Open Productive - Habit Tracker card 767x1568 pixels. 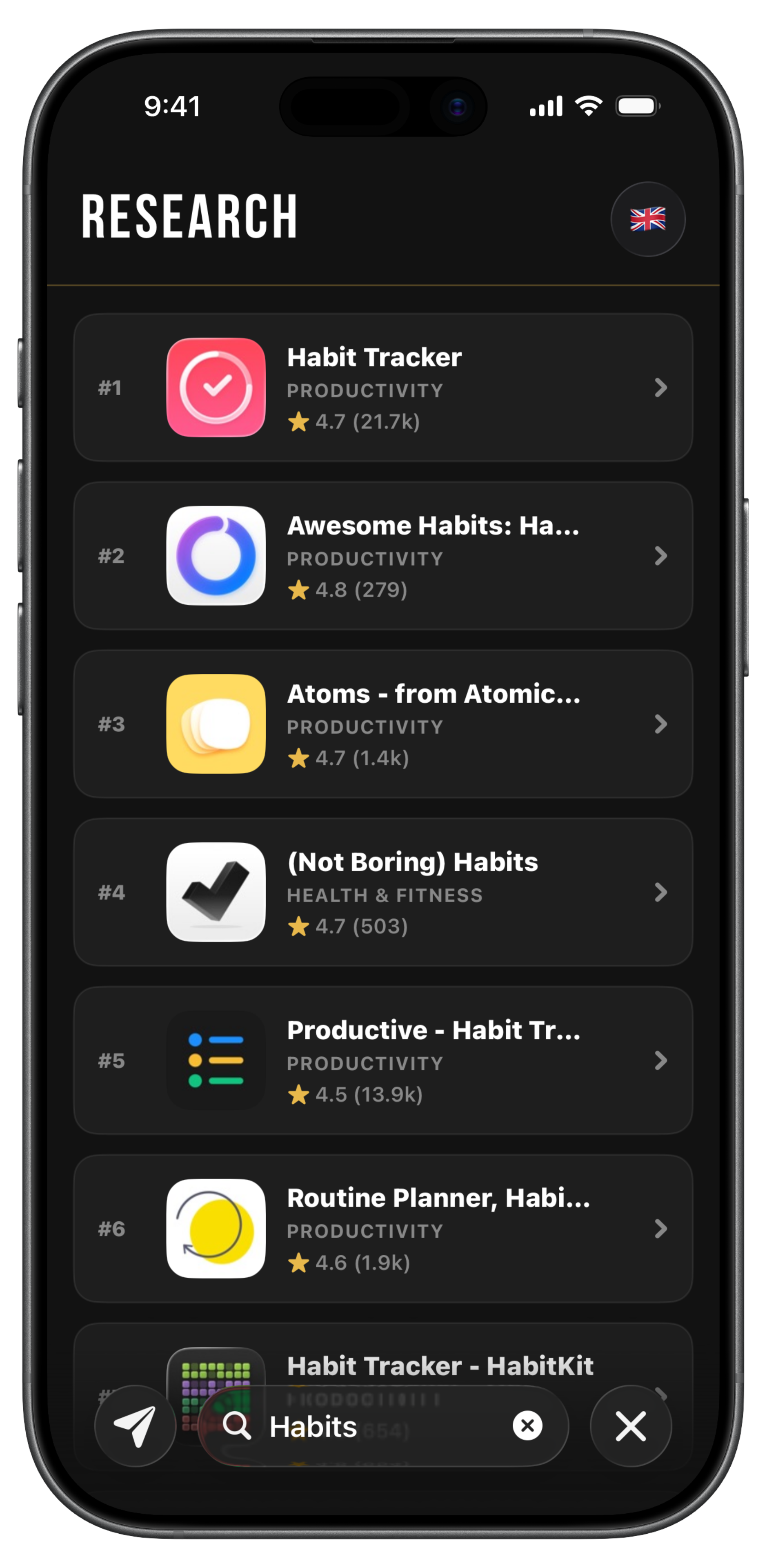pyautogui.click(x=382, y=1060)
